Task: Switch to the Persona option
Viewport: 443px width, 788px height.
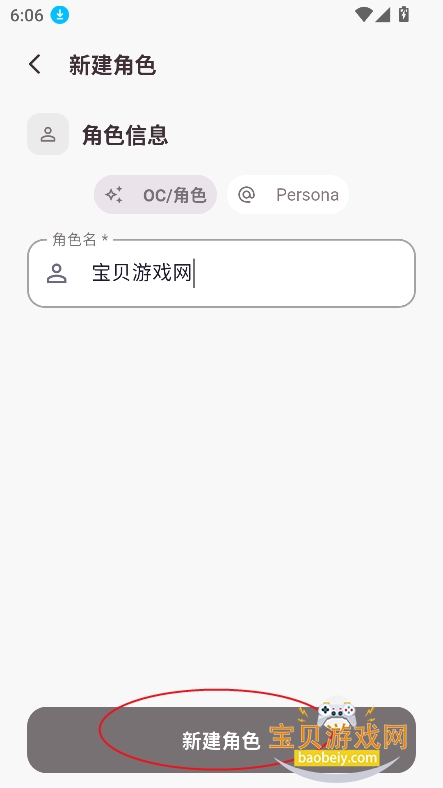Action: click(288, 194)
